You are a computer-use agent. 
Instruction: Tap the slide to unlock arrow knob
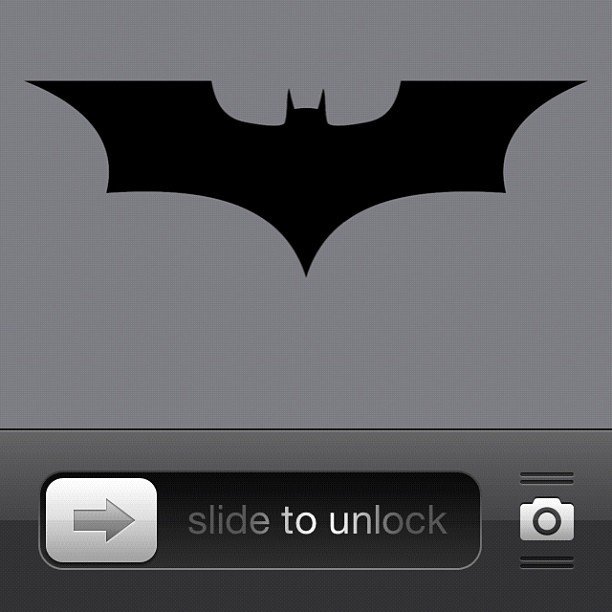click(x=102, y=520)
